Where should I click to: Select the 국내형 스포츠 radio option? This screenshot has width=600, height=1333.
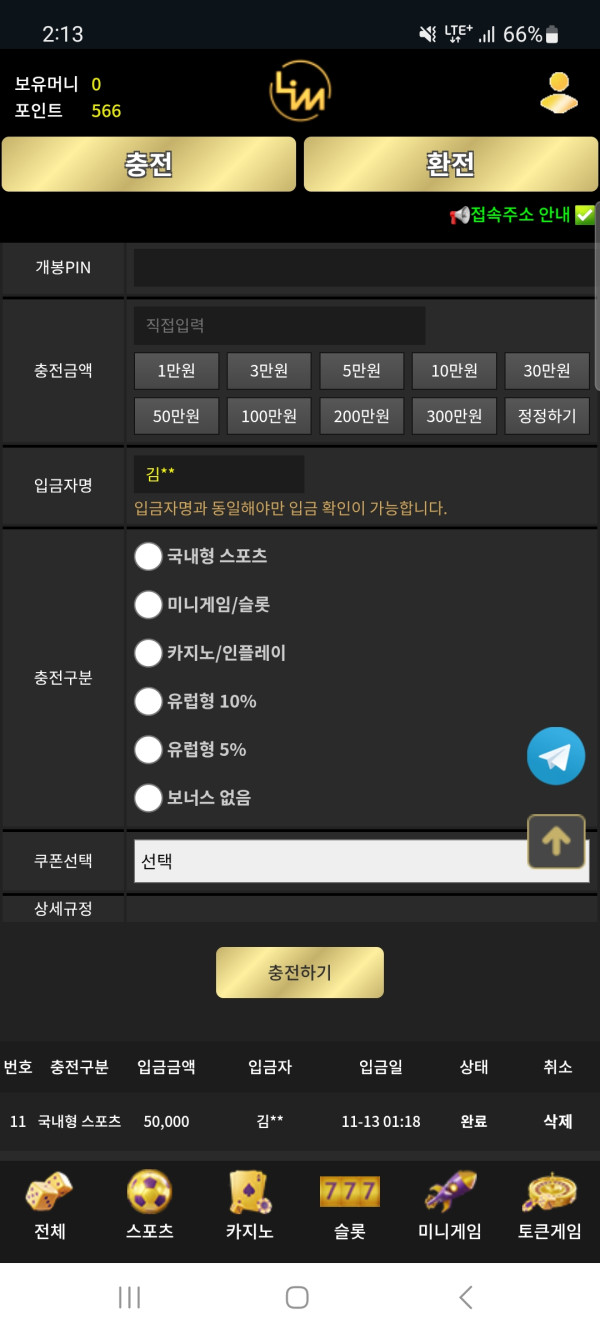(148, 556)
